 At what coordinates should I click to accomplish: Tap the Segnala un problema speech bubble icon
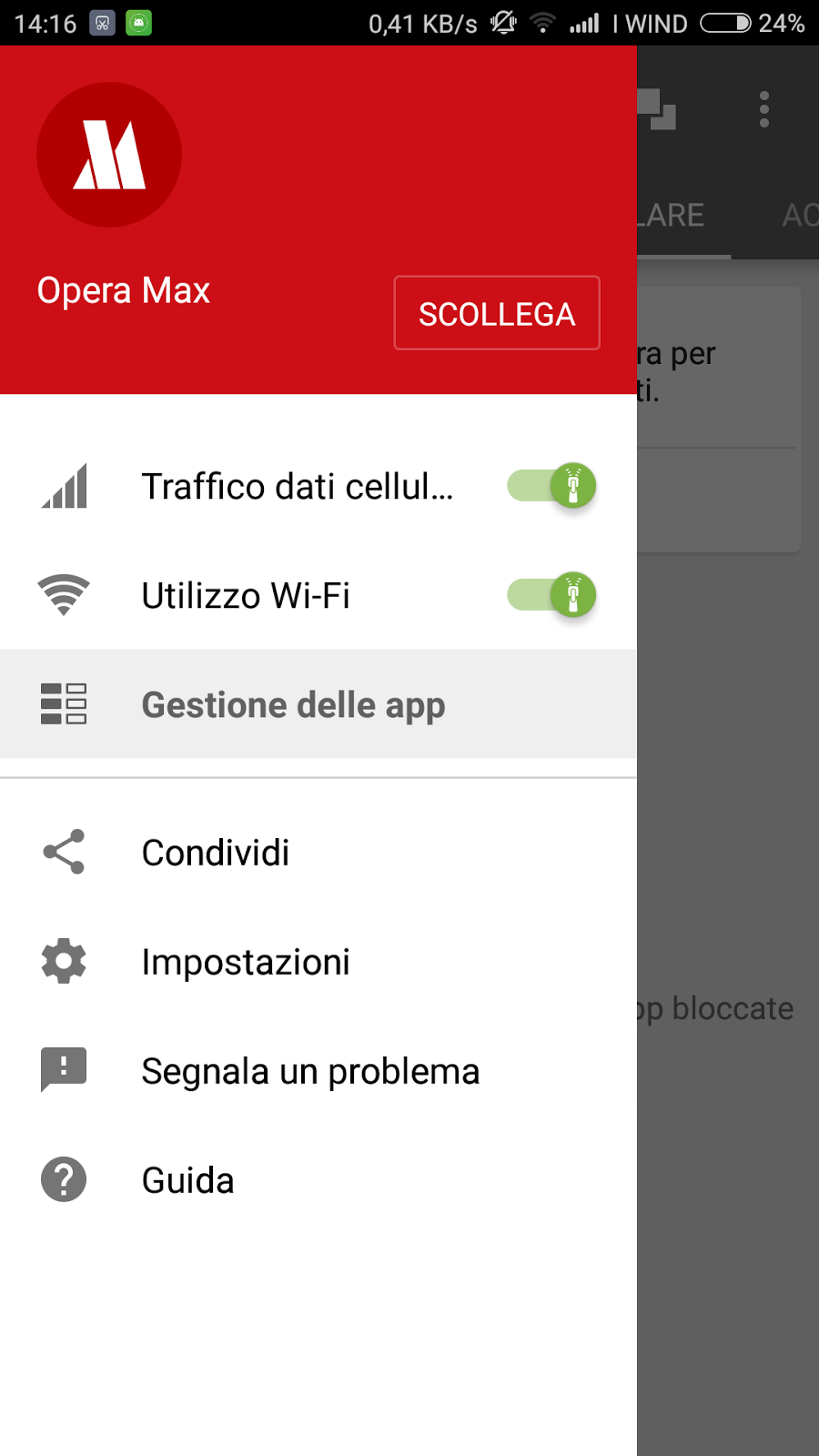point(63,1070)
